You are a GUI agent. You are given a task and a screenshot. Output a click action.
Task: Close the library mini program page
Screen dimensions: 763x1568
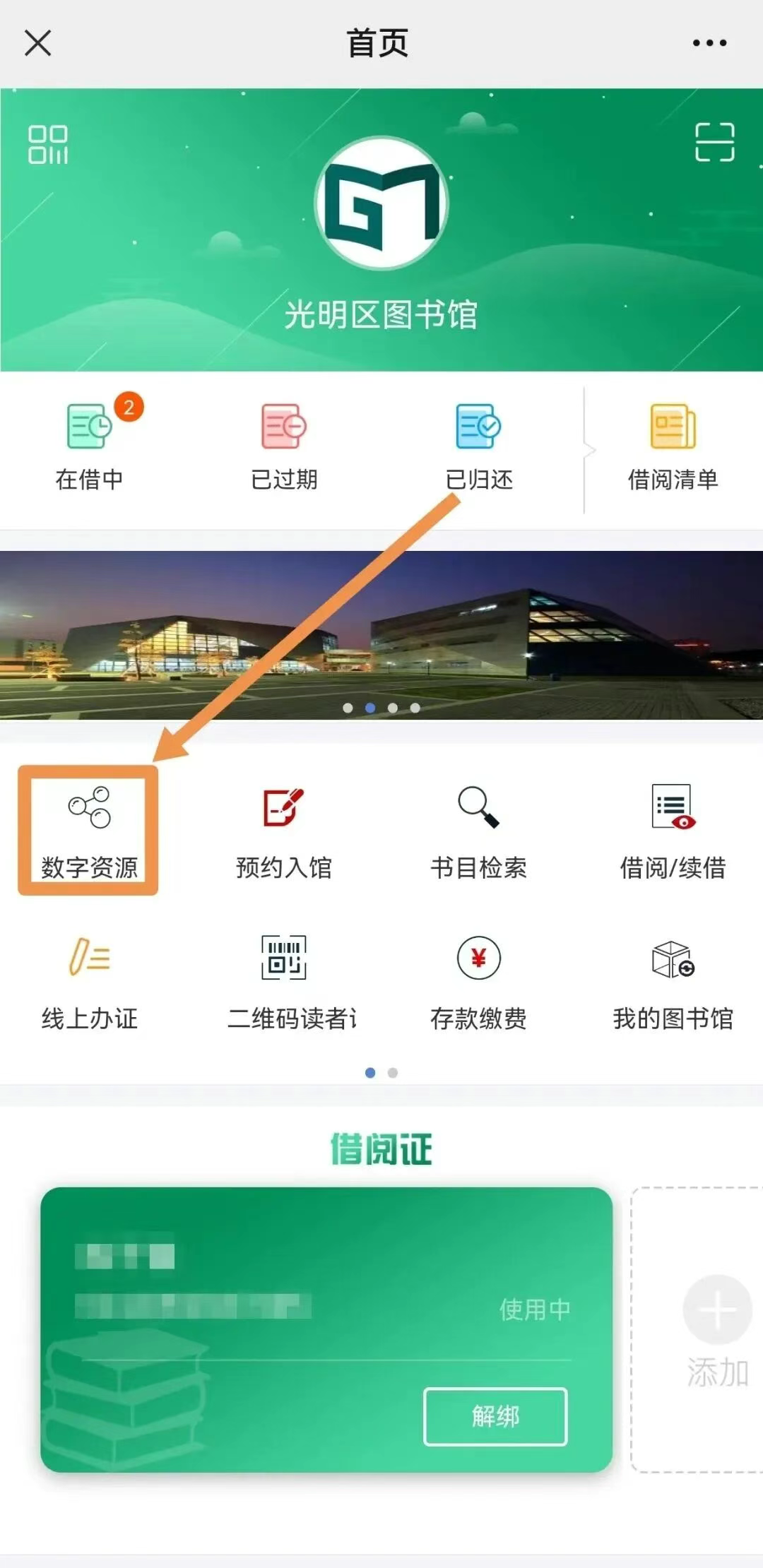[x=38, y=43]
